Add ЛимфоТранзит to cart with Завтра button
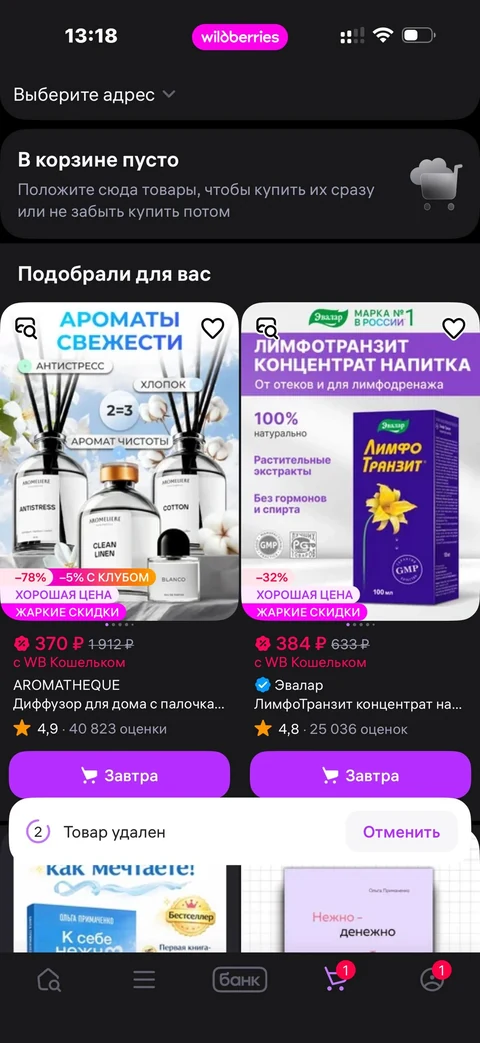 coord(360,775)
